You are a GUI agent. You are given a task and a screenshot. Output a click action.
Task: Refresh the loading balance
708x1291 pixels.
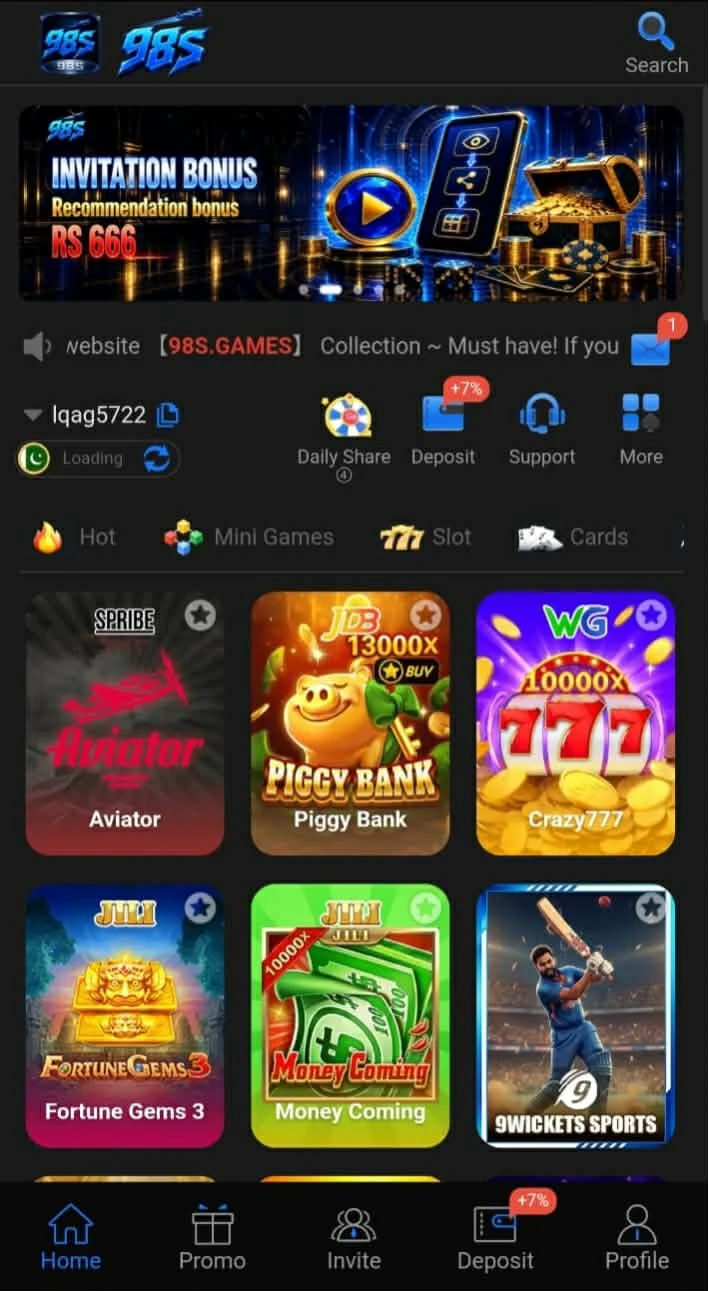[157, 459]
